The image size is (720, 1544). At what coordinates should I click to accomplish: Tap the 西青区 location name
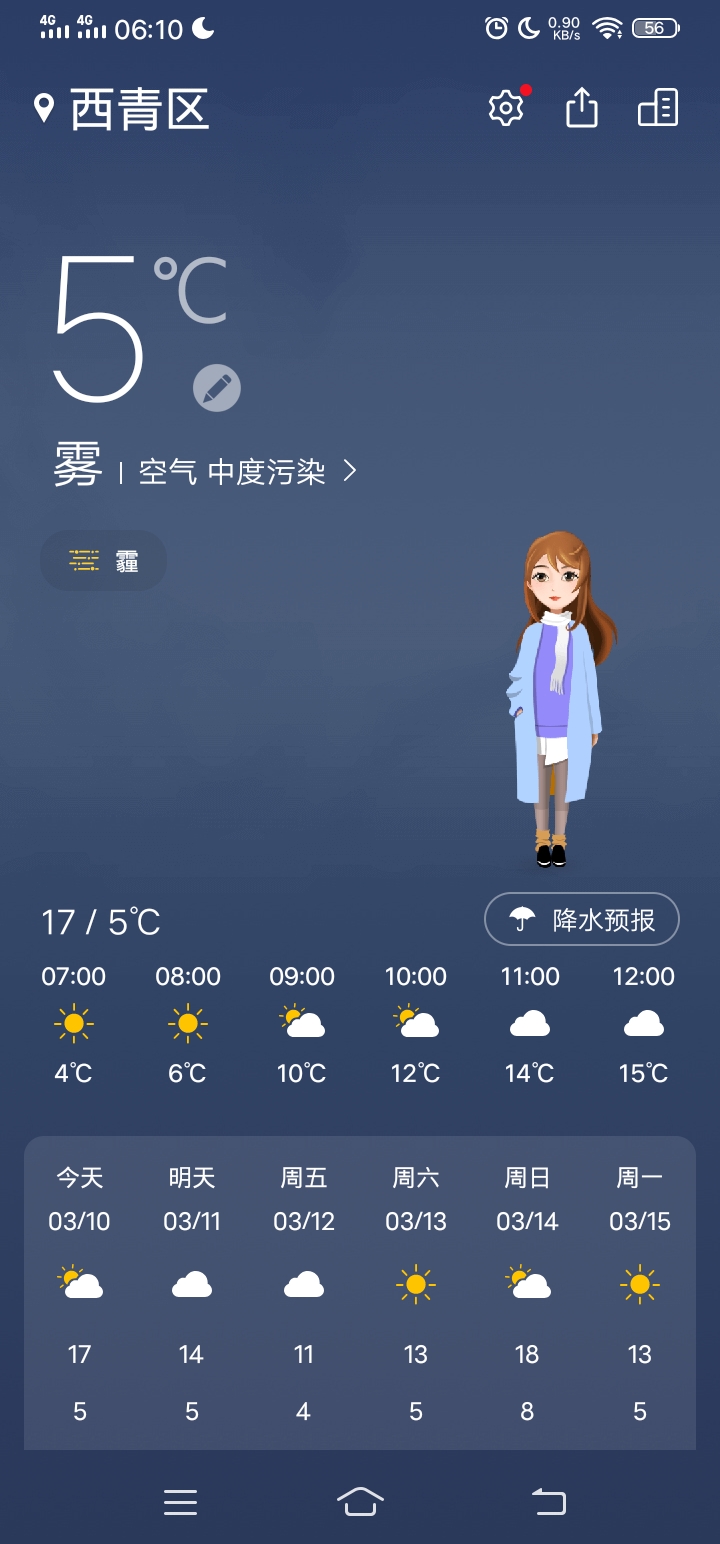[x=139, y=109]
